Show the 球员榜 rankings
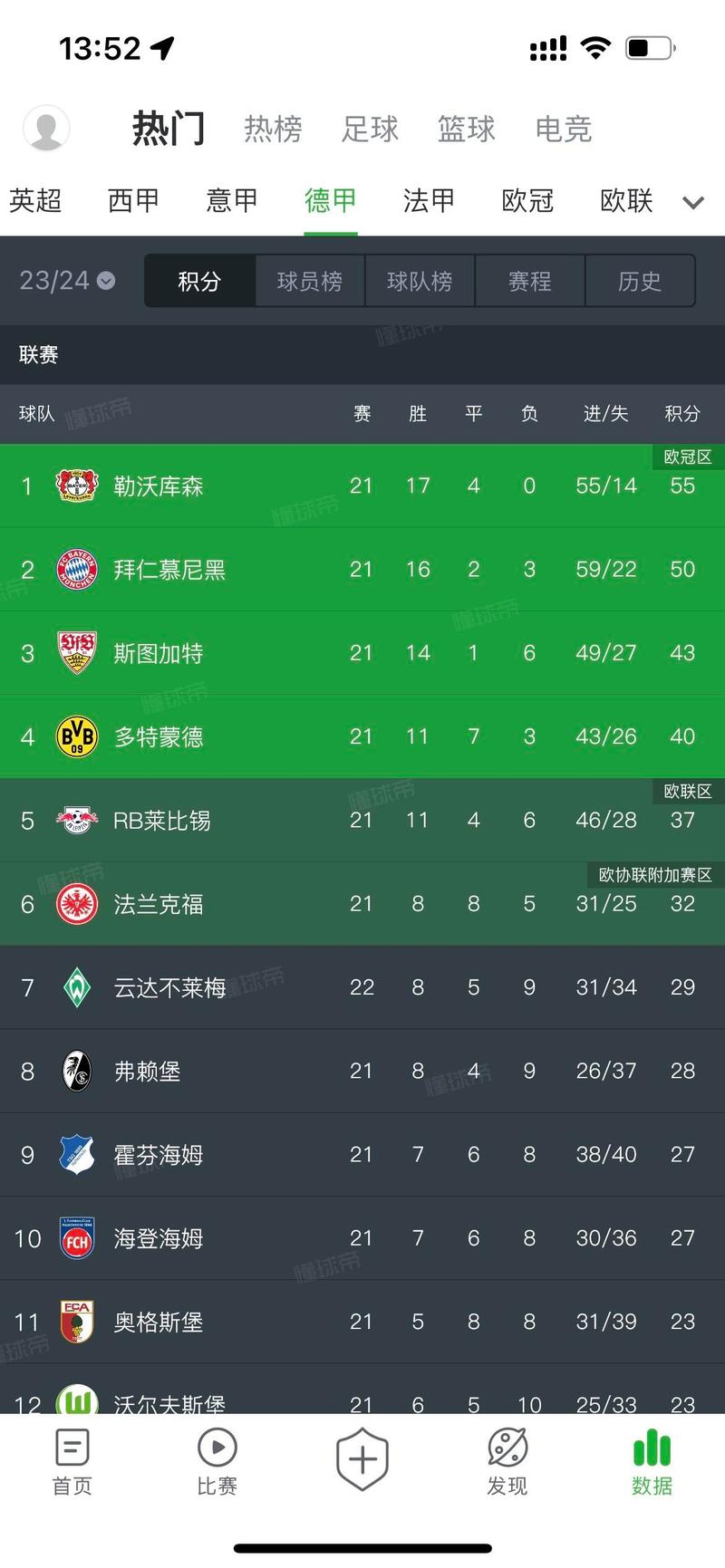Viewport: 725px width, 1568px height. click(310, 281)
